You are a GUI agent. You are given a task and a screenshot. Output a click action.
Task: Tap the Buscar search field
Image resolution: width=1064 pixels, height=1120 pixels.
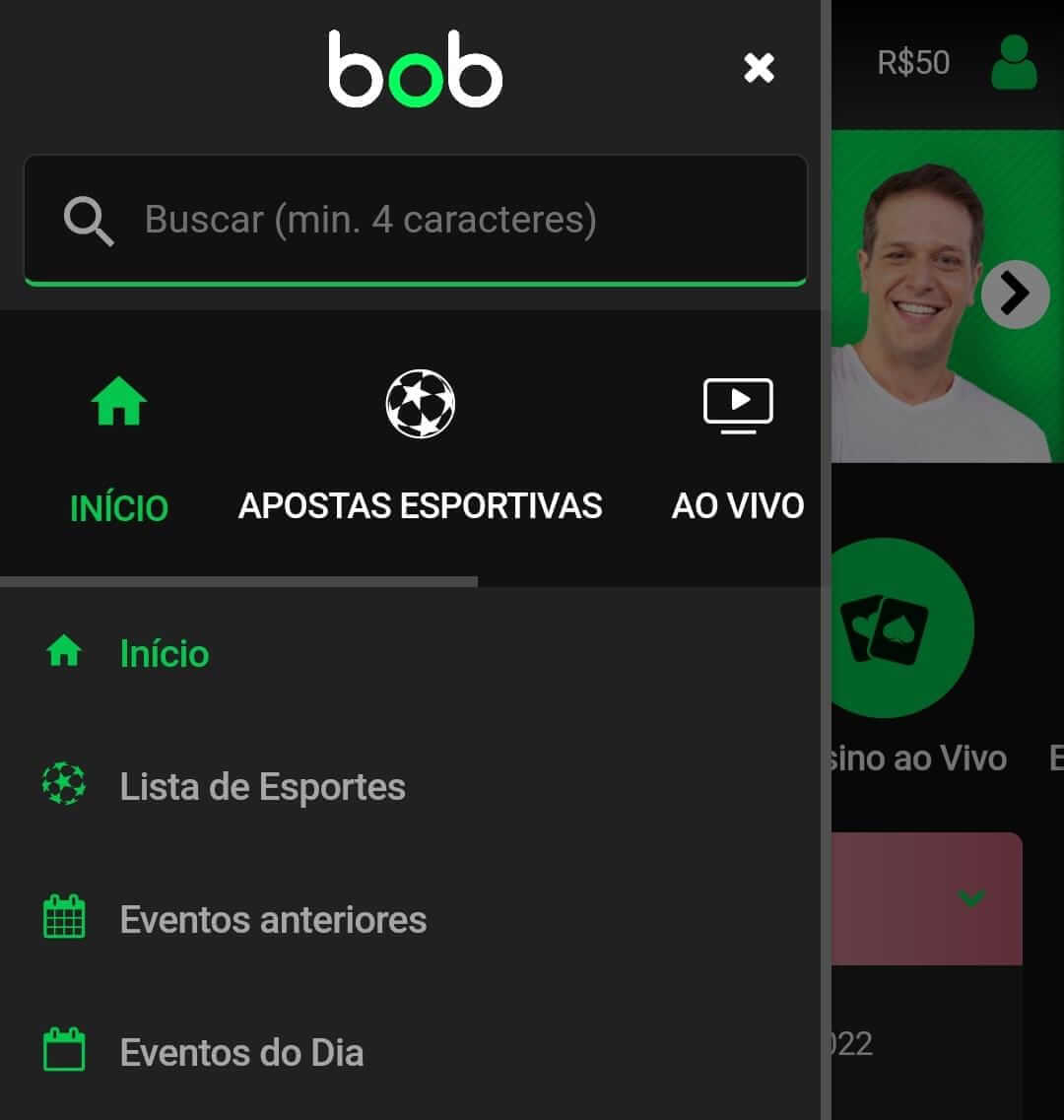click(414, 220)
